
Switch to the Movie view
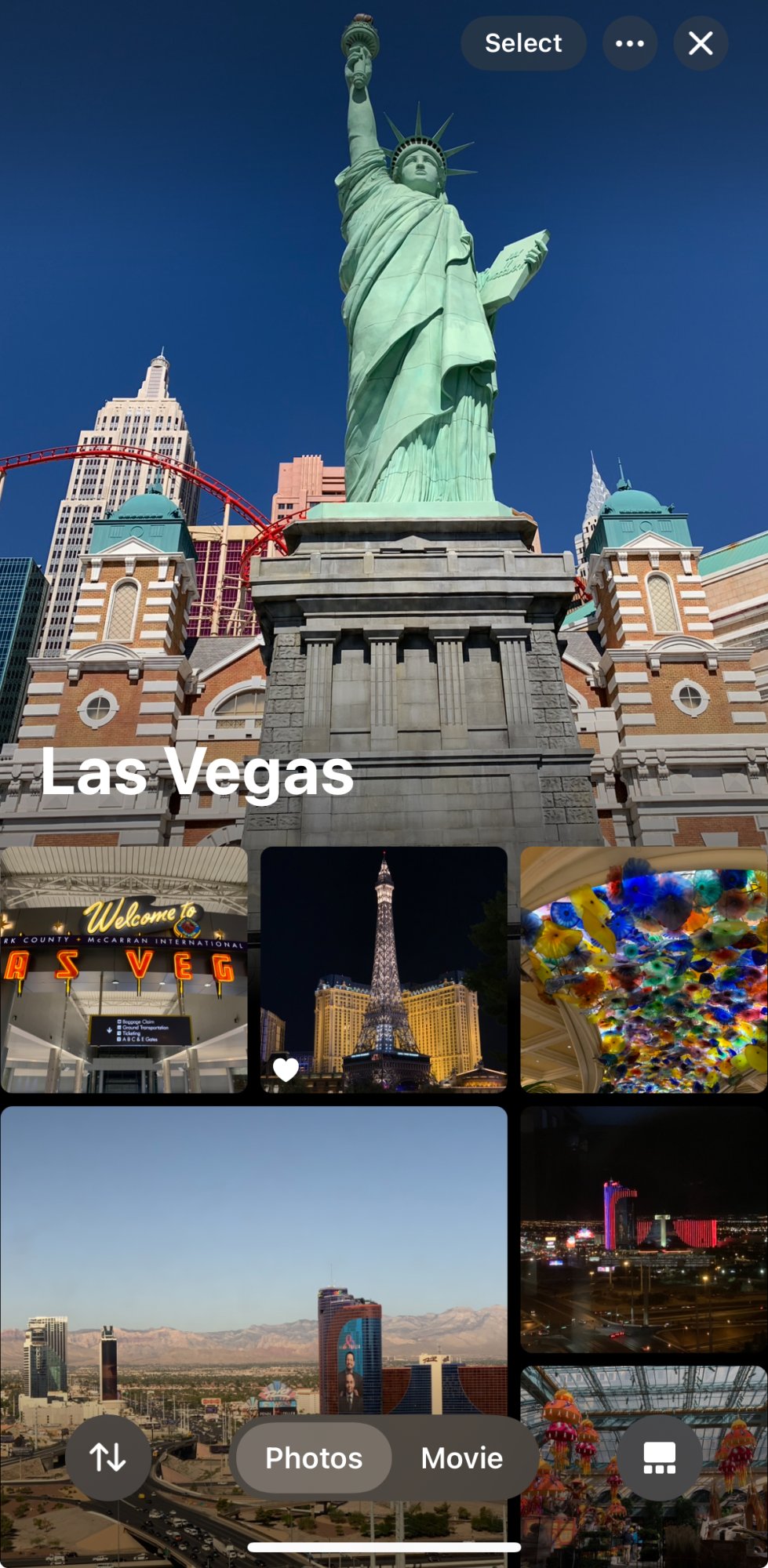462,1458
